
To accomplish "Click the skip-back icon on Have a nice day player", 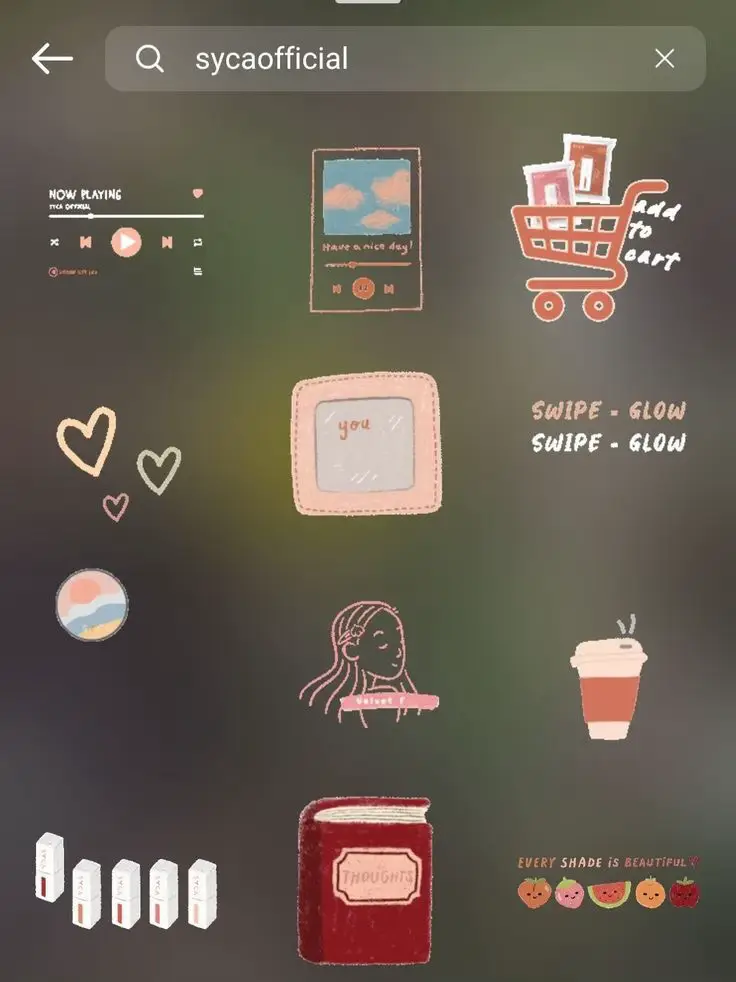I will click(x=336, y=288).
